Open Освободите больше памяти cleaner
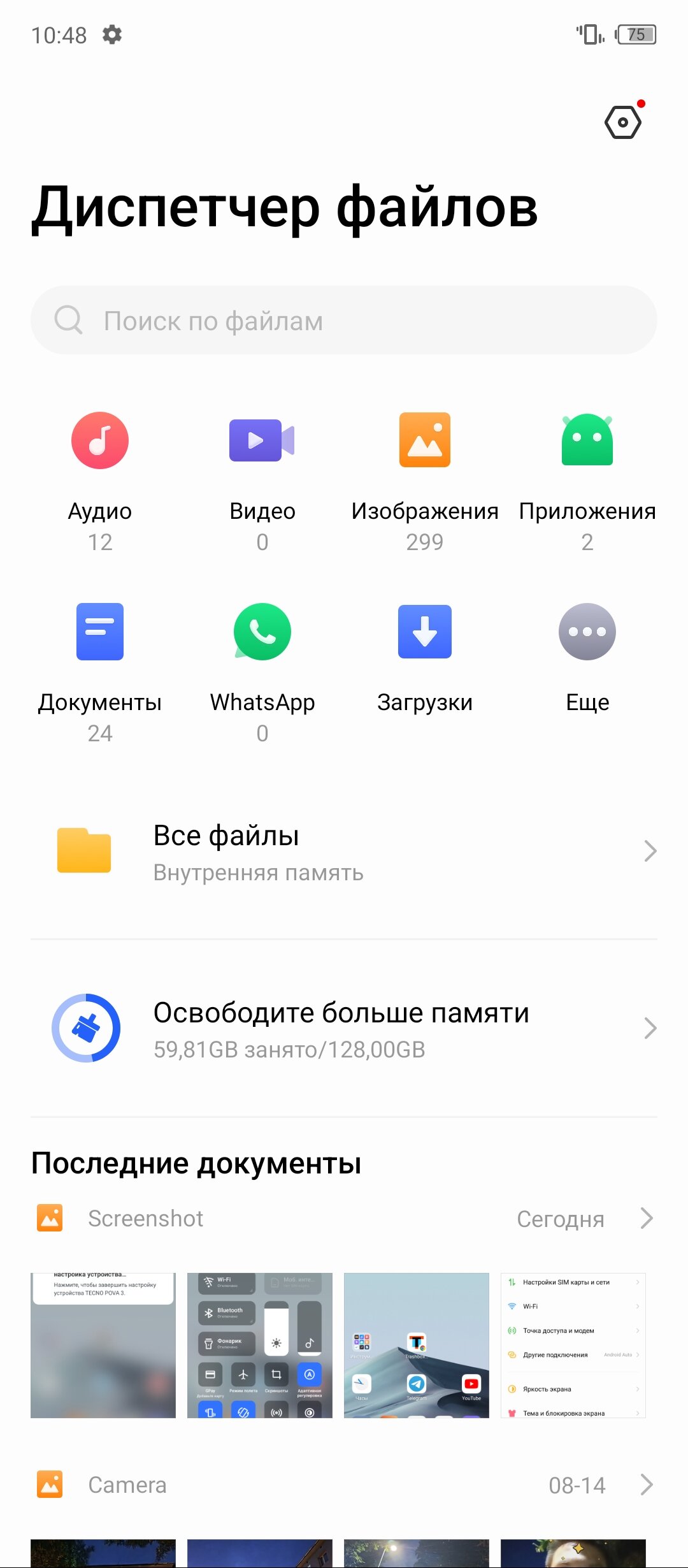688x1568 pixels. pos(344,1028)
